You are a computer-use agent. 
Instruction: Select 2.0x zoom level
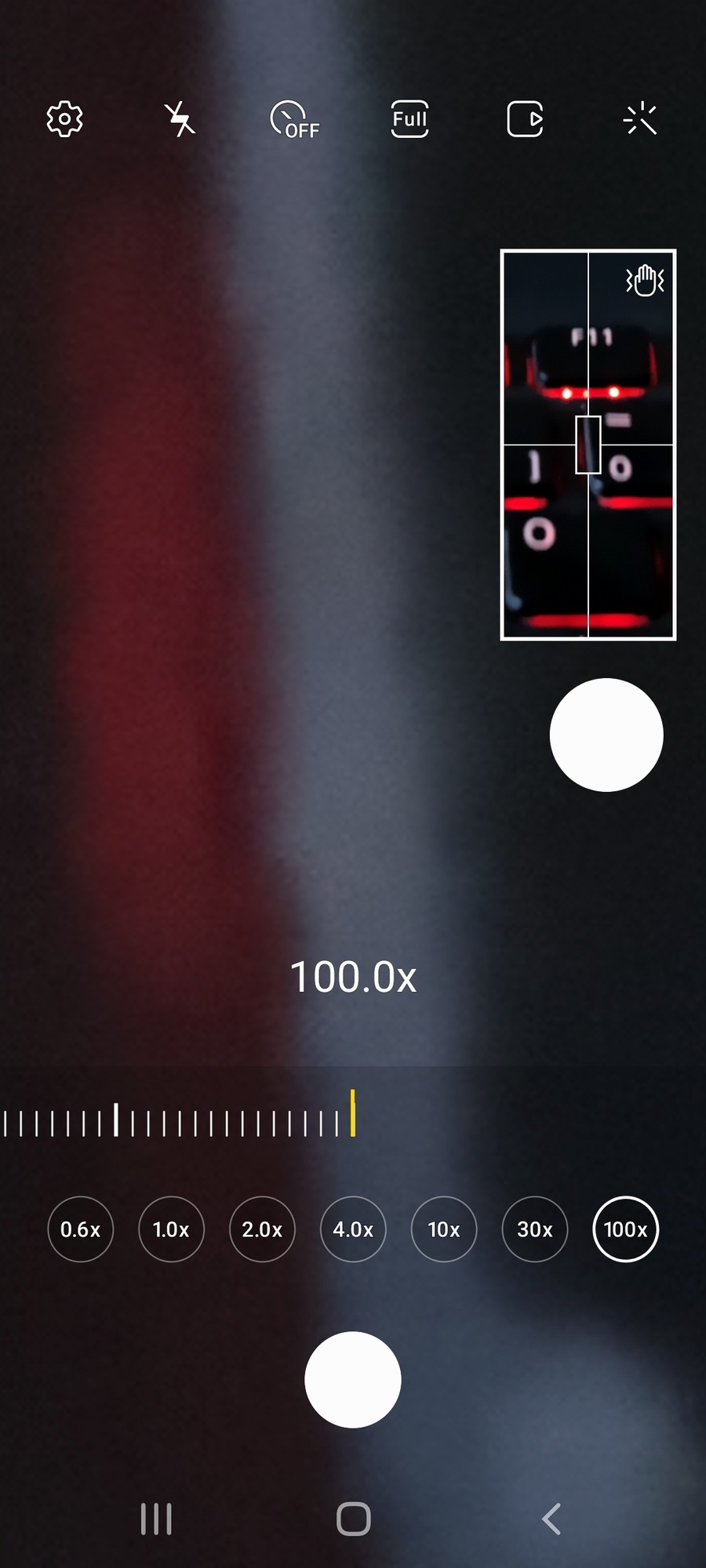[262, 1229]
